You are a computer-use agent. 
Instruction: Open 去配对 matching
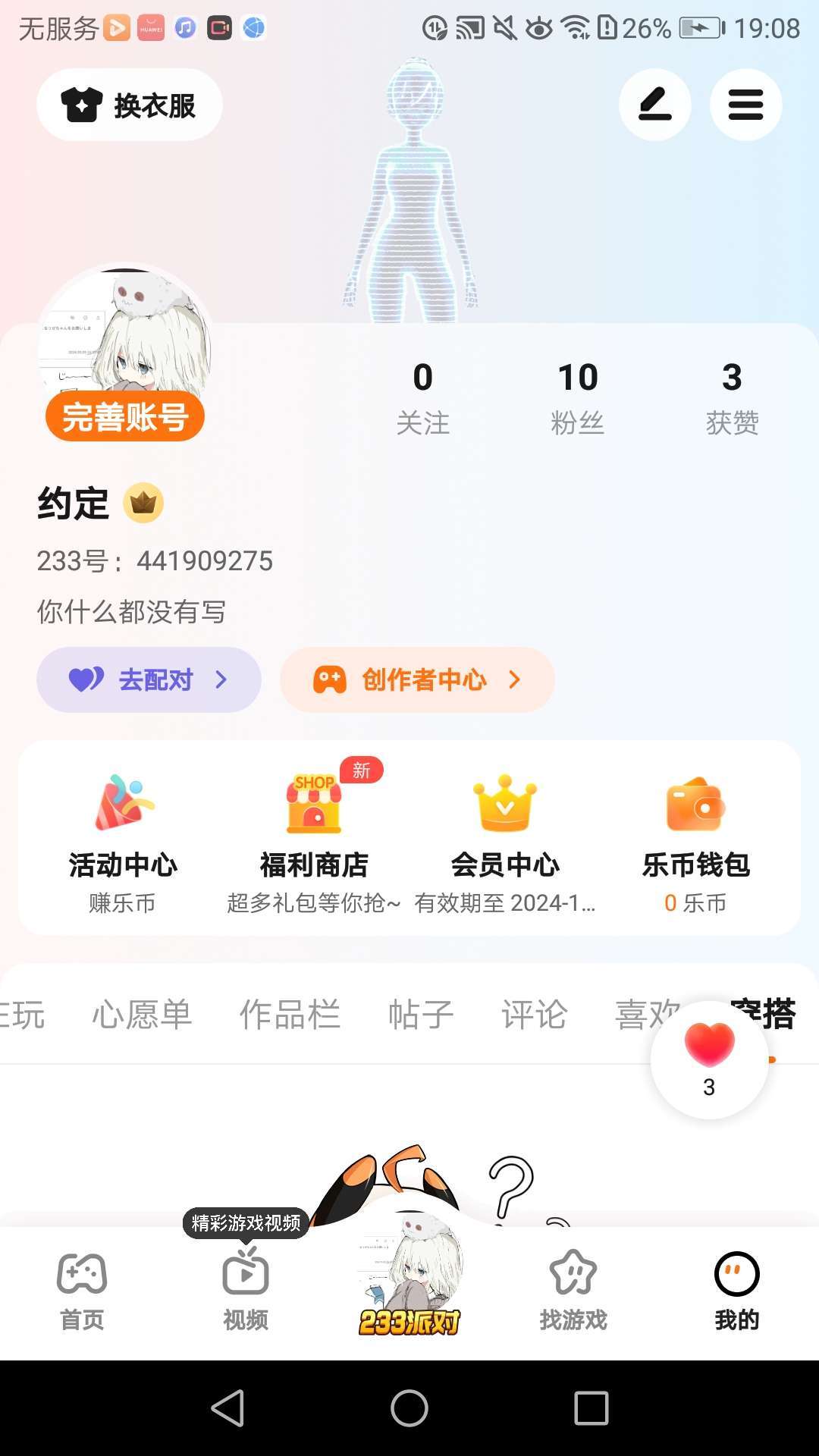tap(149, 679)
